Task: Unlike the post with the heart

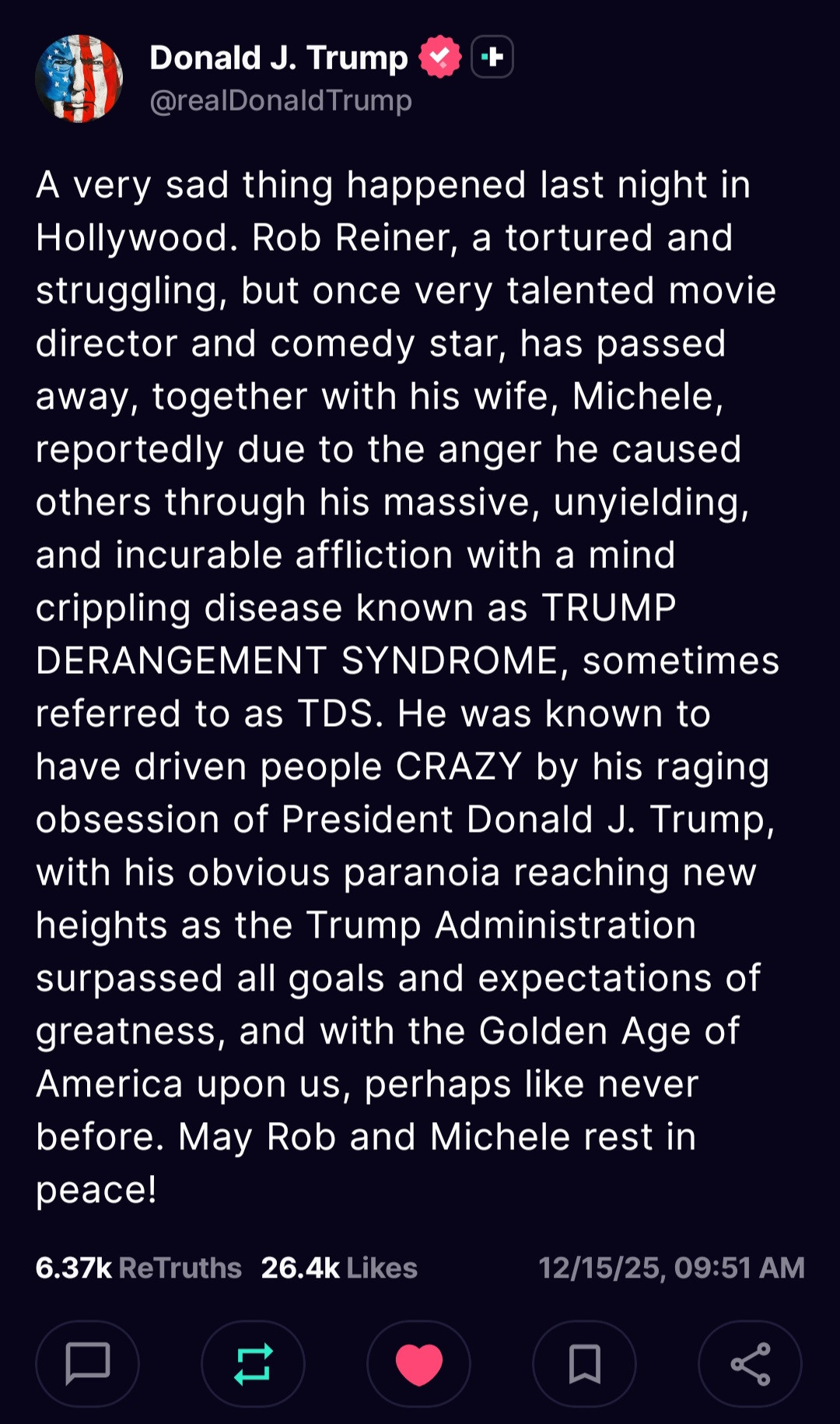Action: [418, 1363]
